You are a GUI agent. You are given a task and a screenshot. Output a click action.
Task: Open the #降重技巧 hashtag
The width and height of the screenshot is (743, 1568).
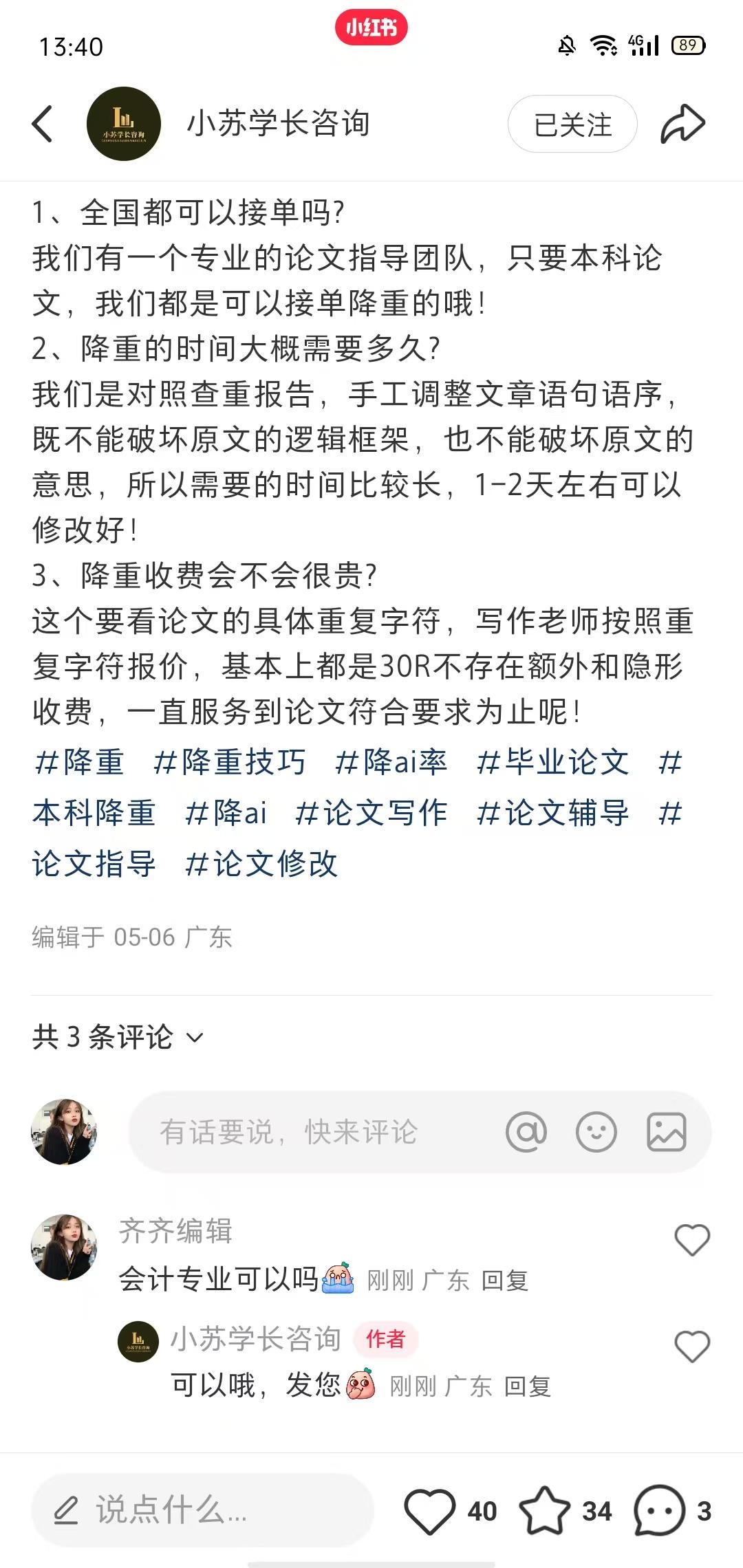229,762
